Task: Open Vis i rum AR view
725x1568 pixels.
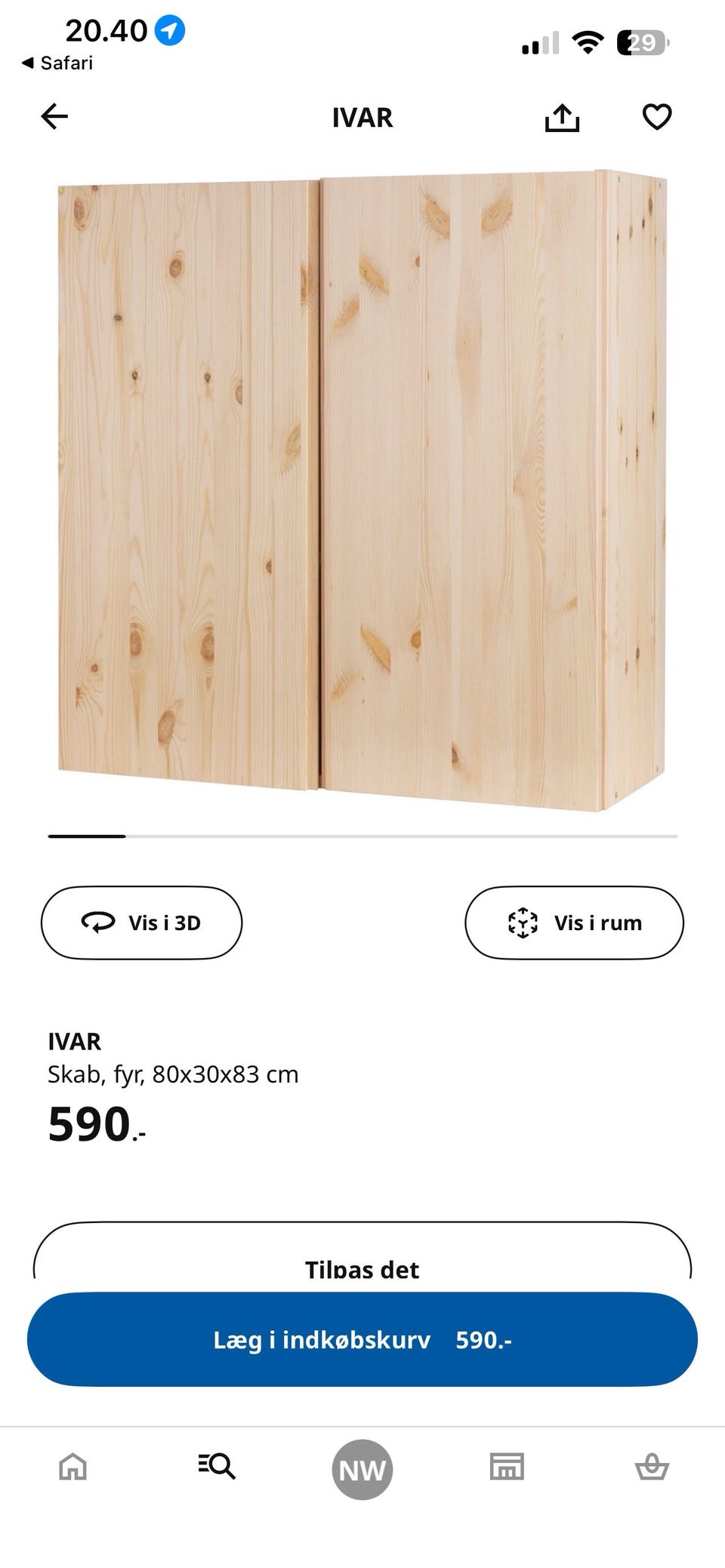Action: coord(574,923)
